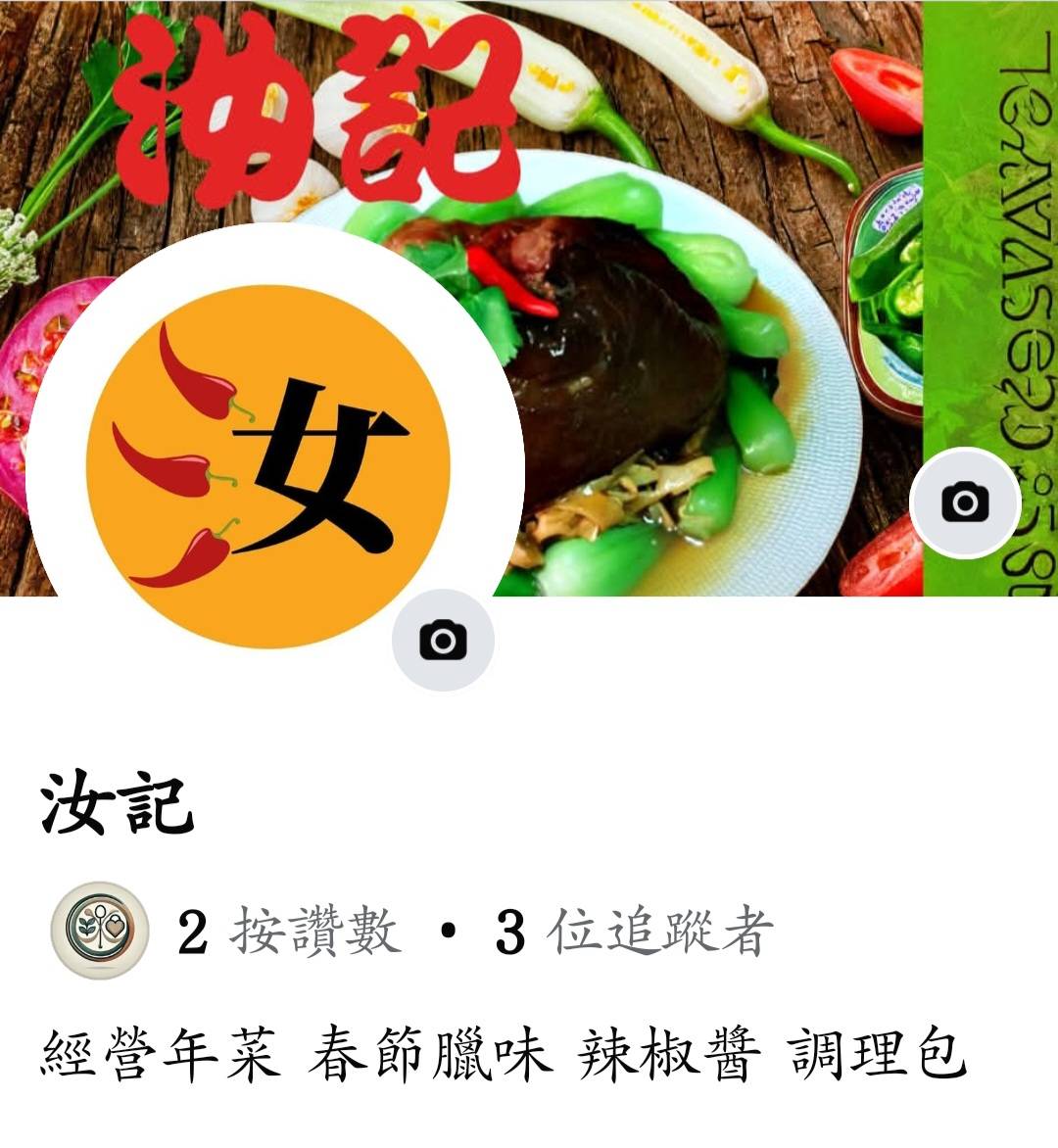This screenshot has height=1148, width=1058.
Task: Tap camera icon to change cover photo
Action: 965,503
